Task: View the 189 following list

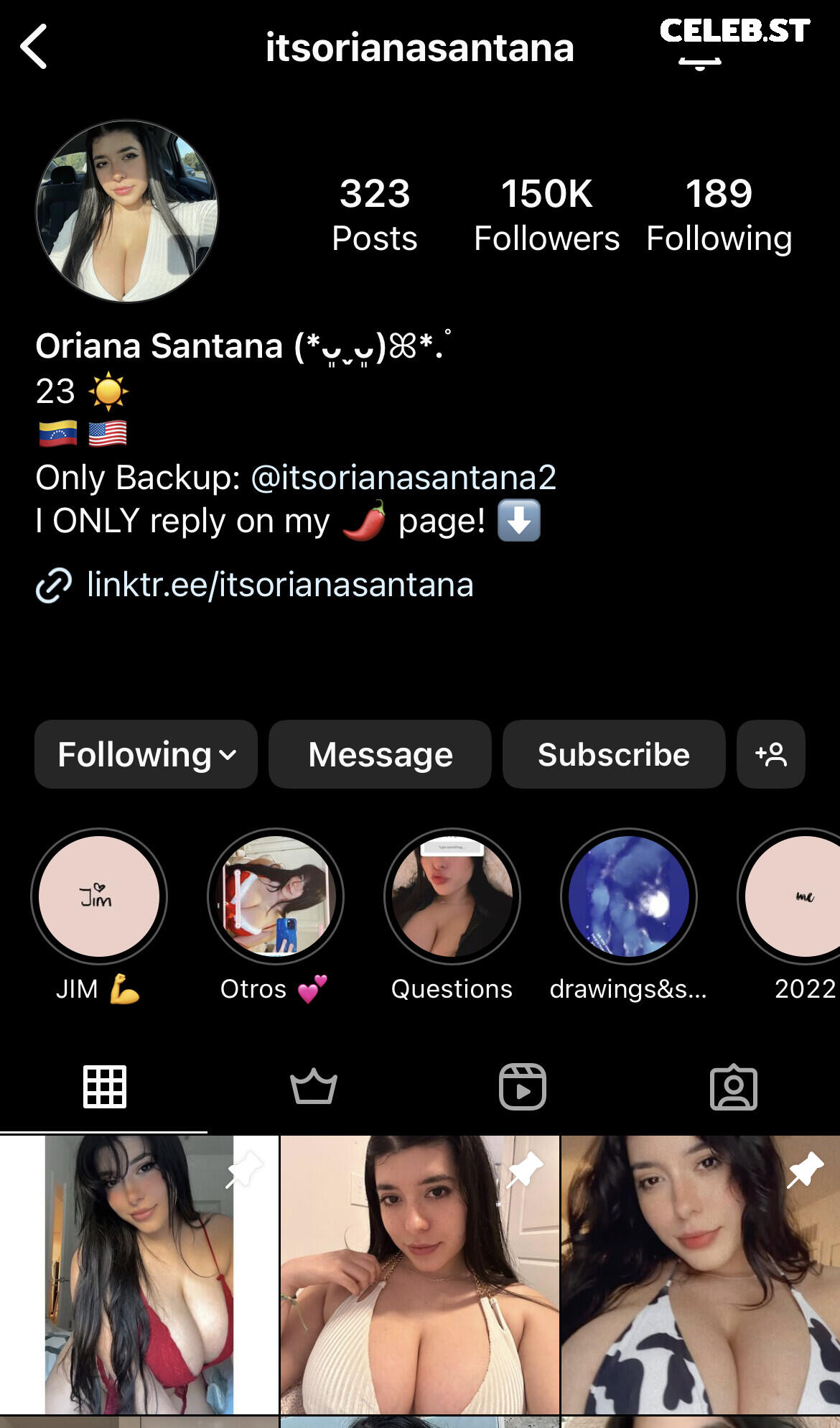Action: (x=719, y=215)
